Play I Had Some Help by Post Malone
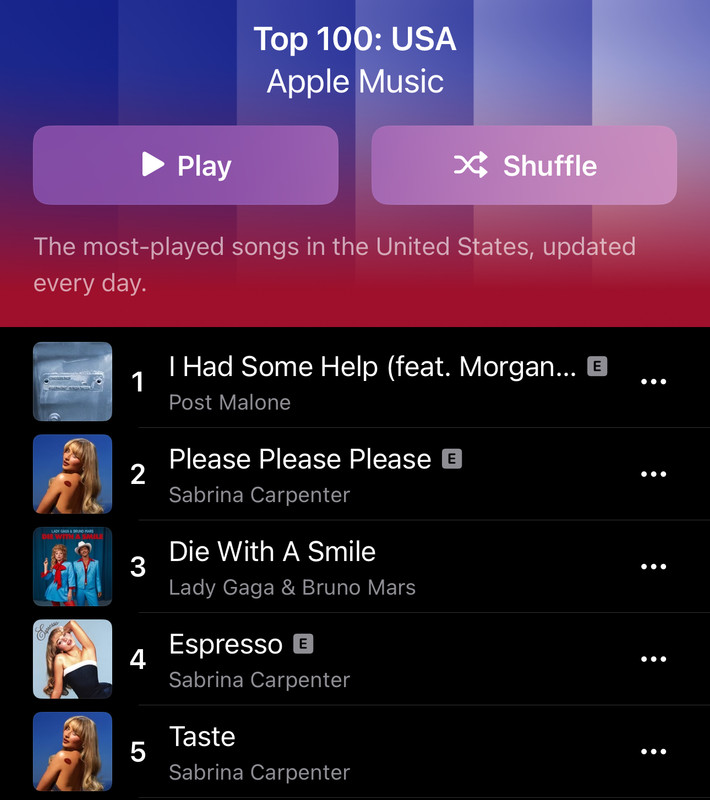This screenshot has width=710, height=800. click(x=372, y=382)
